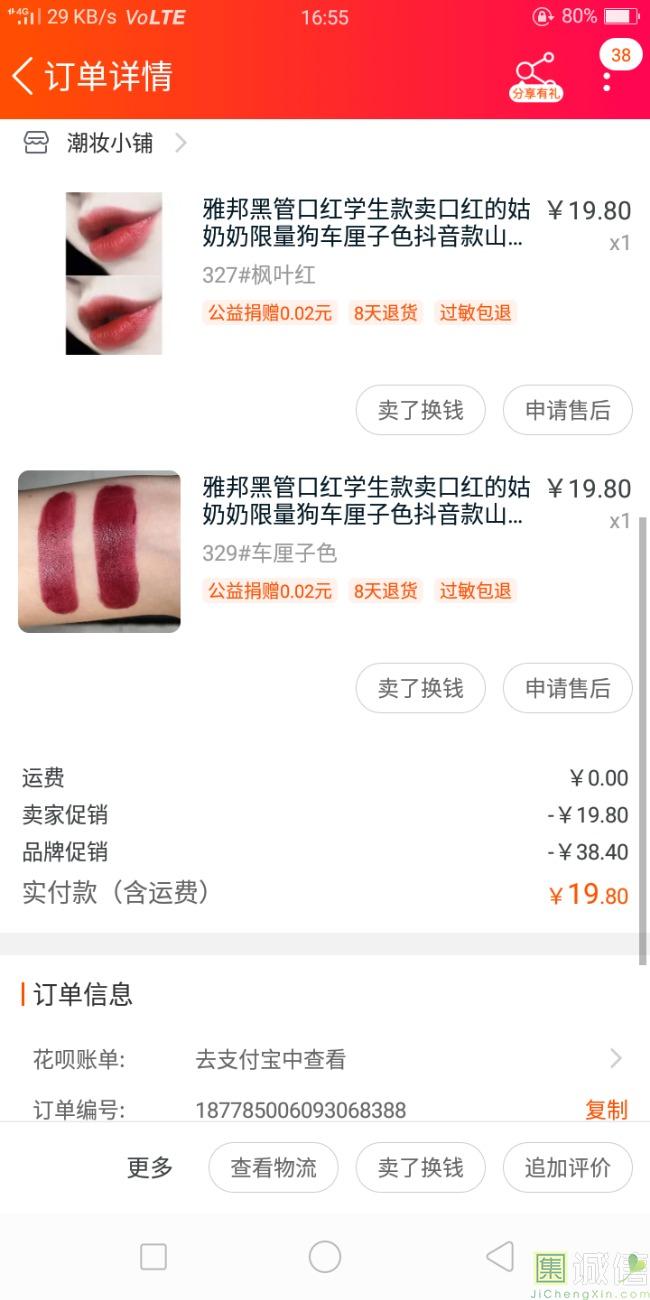Go back from order details

coord(23,76)
